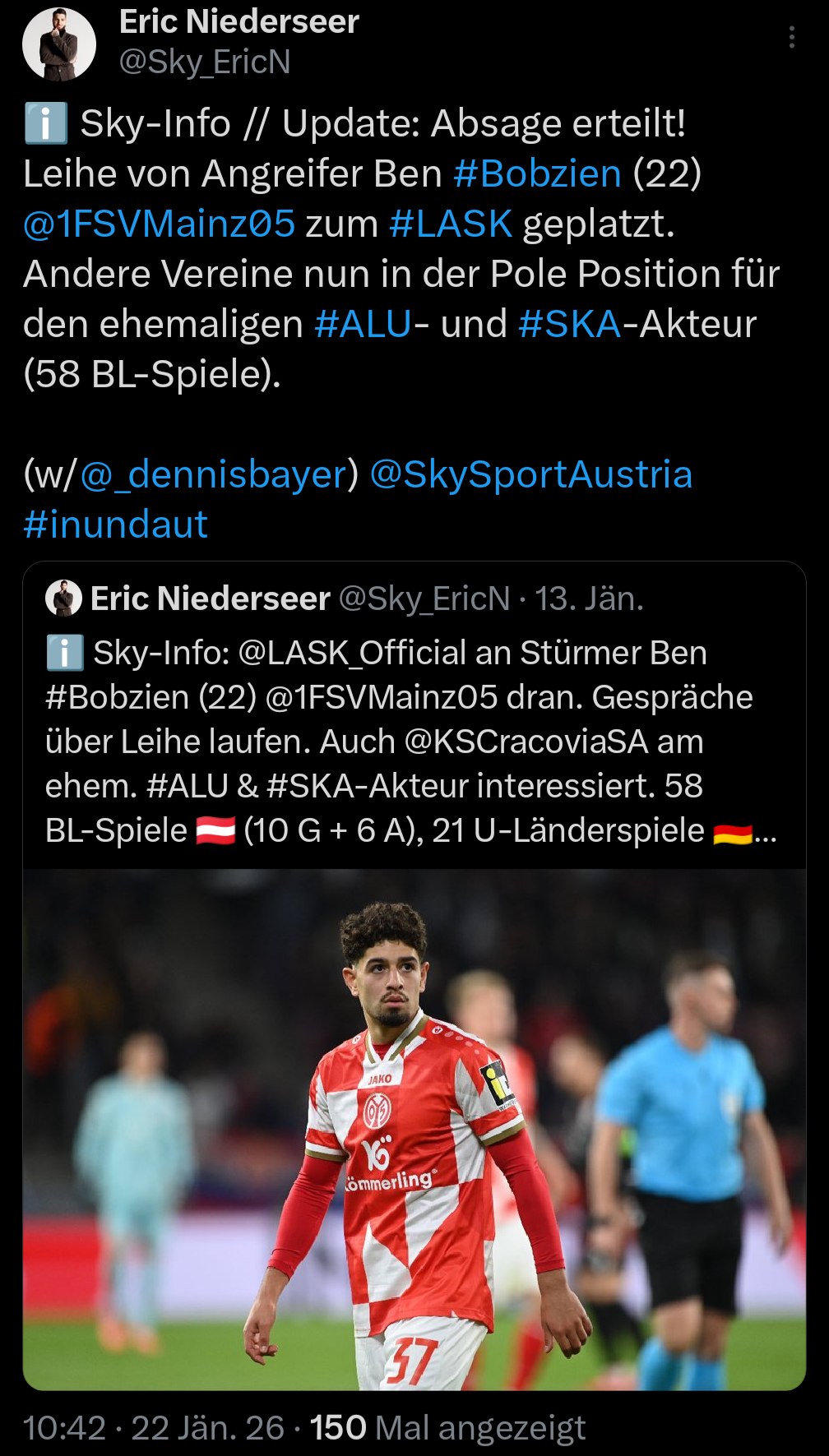Open the @1FSVMainz05 mention

pyautogui.click(x=159, y=224)
